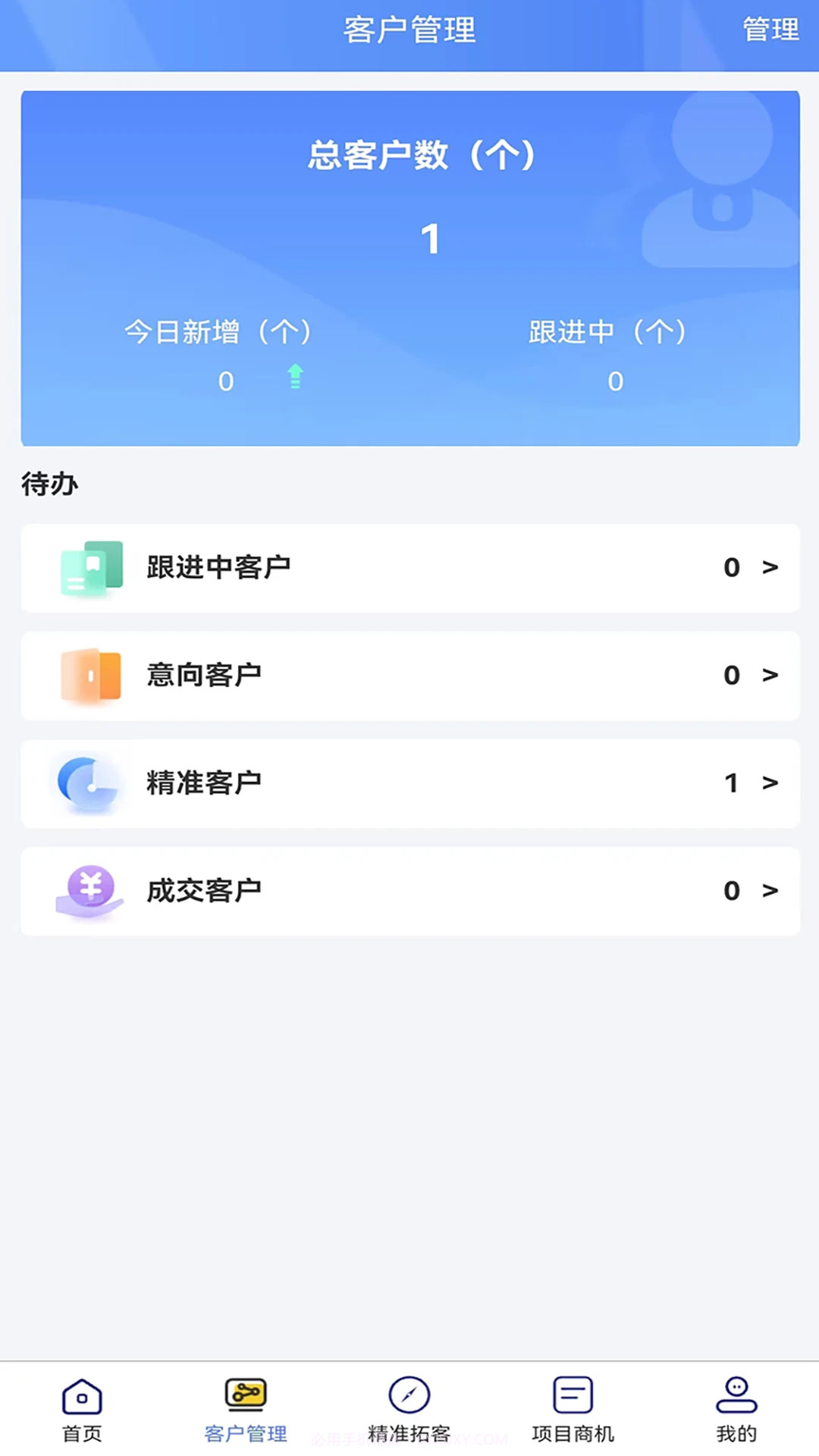Open 精准拓客 via compass icon
The height and width of the screenshot is (1456, 819).
pyautogui.click(x=409, y=1394)
